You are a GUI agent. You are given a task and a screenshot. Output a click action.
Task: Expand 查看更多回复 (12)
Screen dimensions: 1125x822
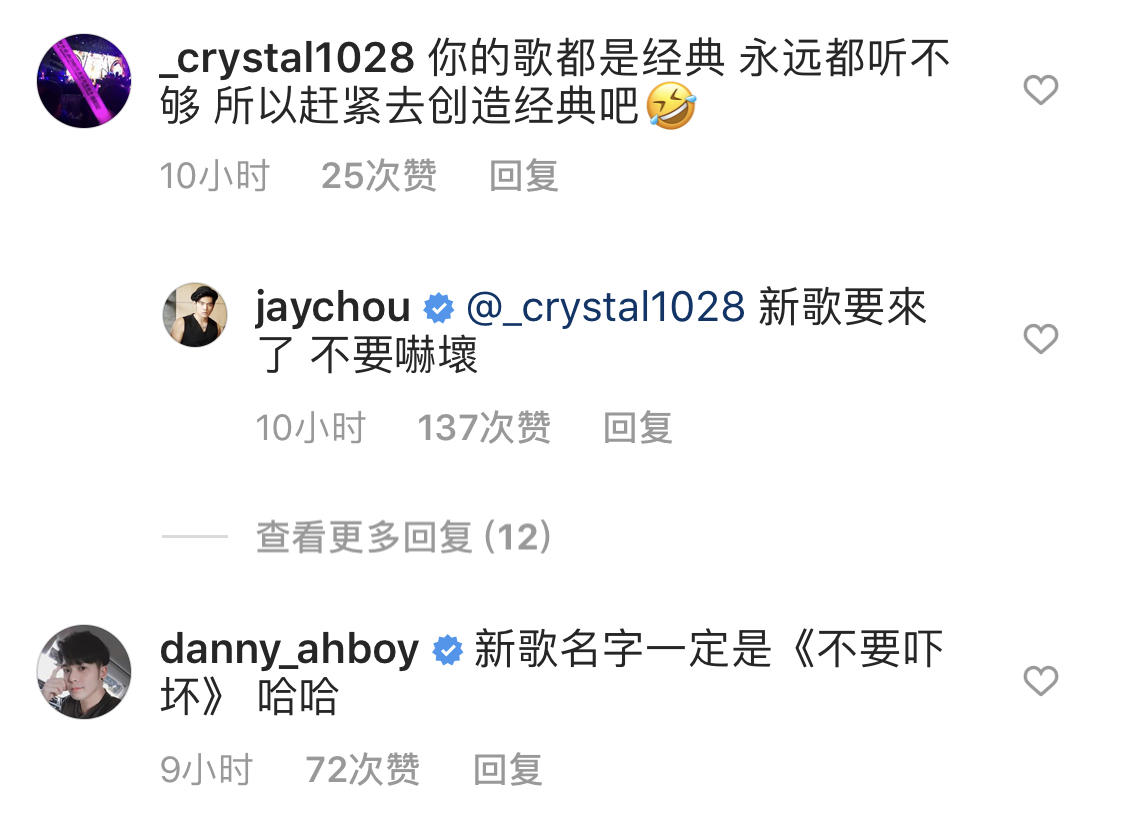[404, 538]
